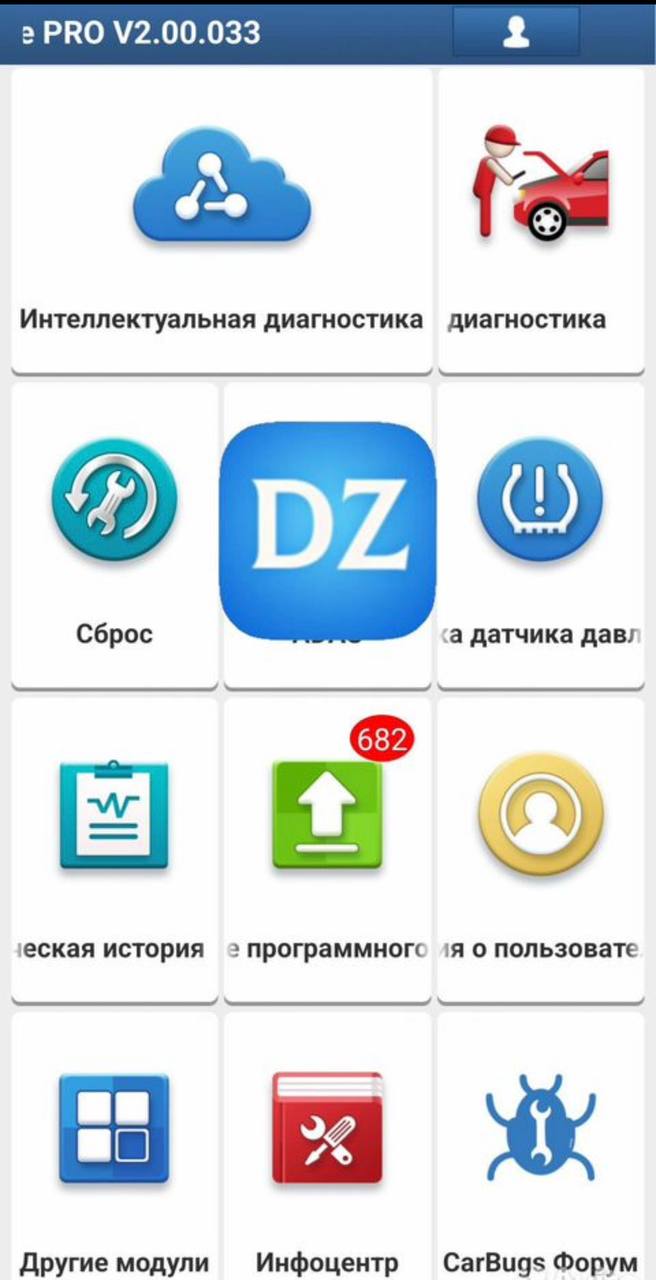Open the diagnostic история tile
Viewport: 656px width, 1280px height.
pyautogui.click(x=114, y=851)
